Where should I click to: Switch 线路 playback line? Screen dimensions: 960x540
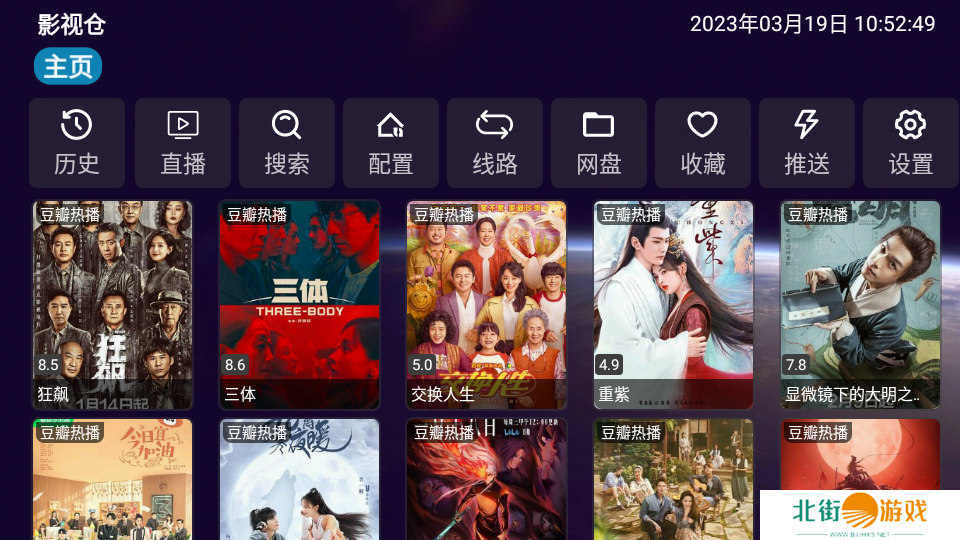[x=495, y=143]
